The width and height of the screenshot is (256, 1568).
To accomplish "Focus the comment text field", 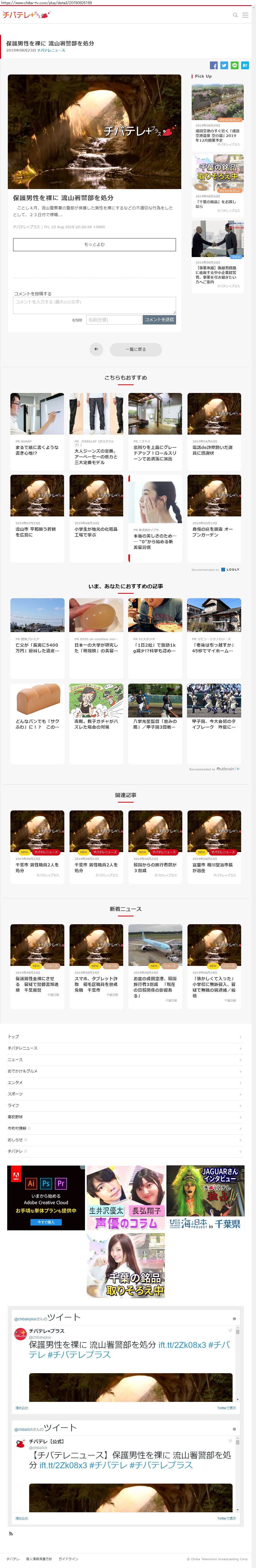I will click(x=94, y=305).
